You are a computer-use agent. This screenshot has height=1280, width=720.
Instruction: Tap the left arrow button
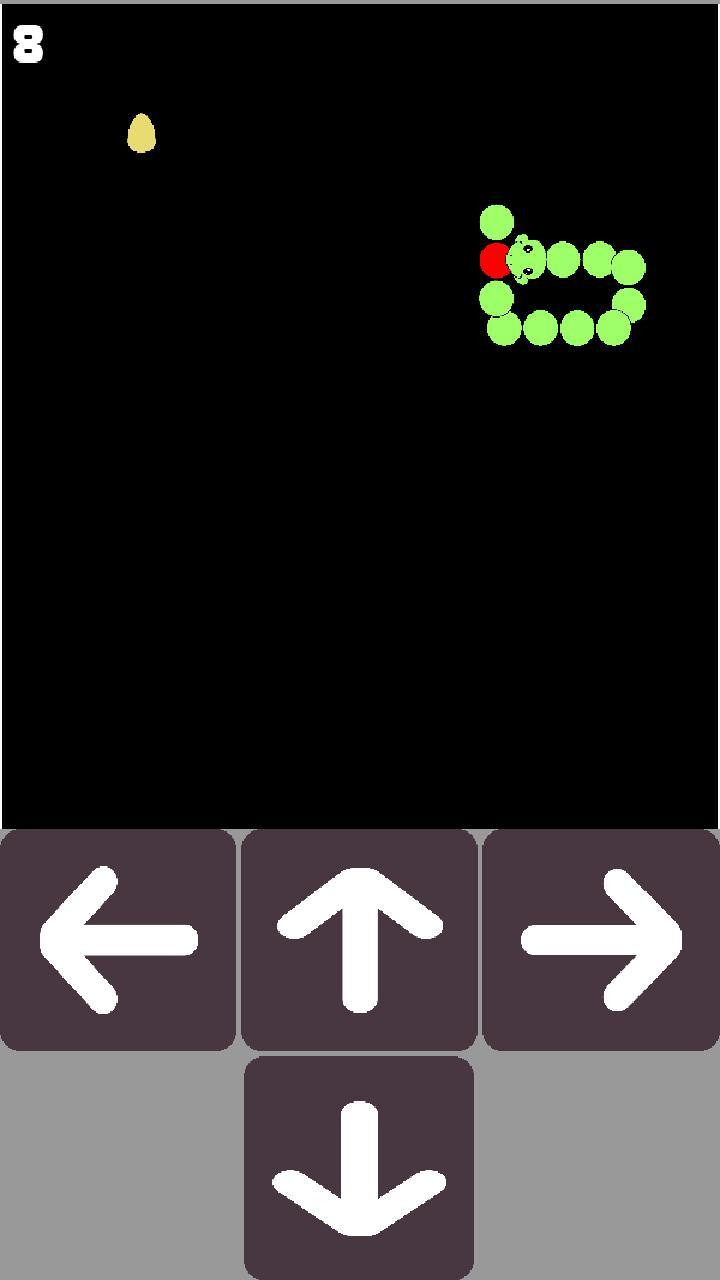click(118, 940)
